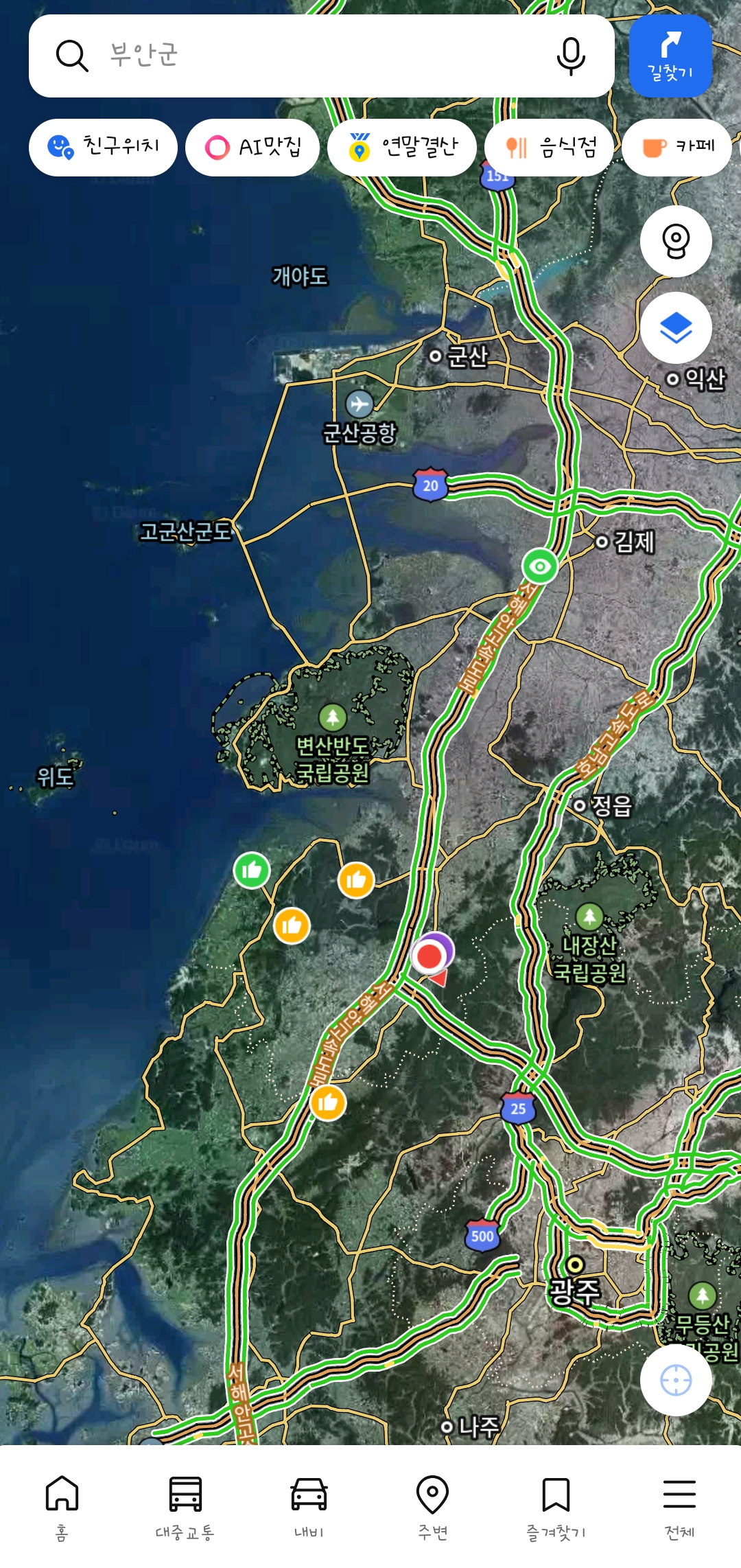Switch to the 주변 tab
Viewport: 741px width, 1568px height.
[433, 1507]
